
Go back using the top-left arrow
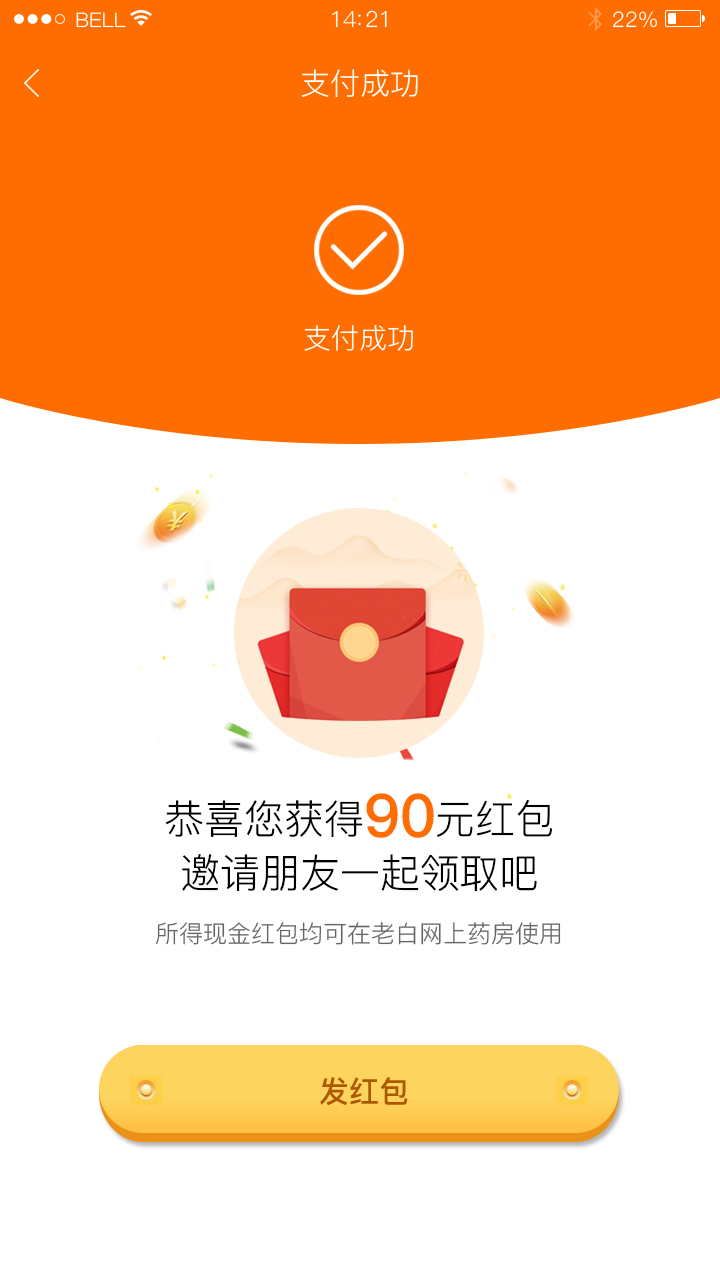coord(32,83)
